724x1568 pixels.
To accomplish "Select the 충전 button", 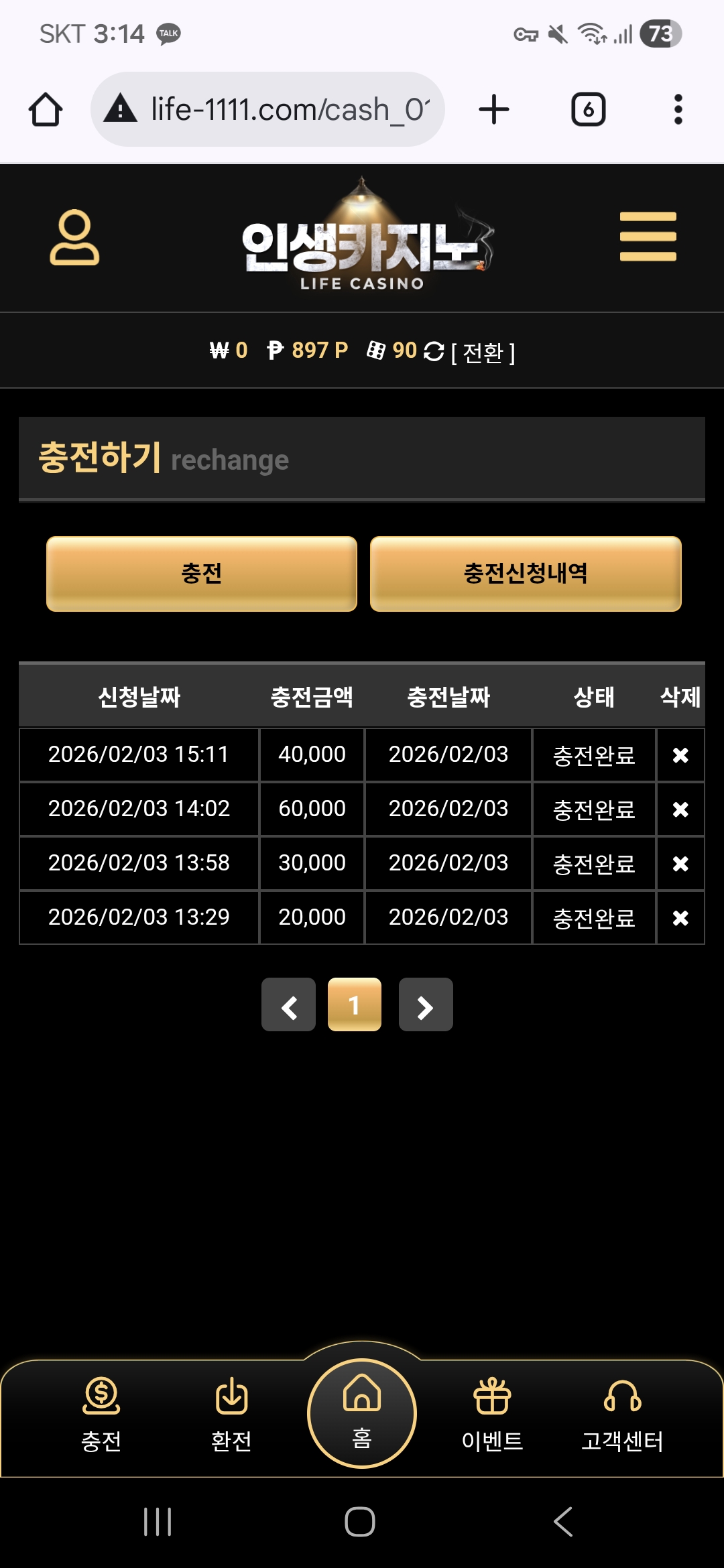I will pos(201,574).
